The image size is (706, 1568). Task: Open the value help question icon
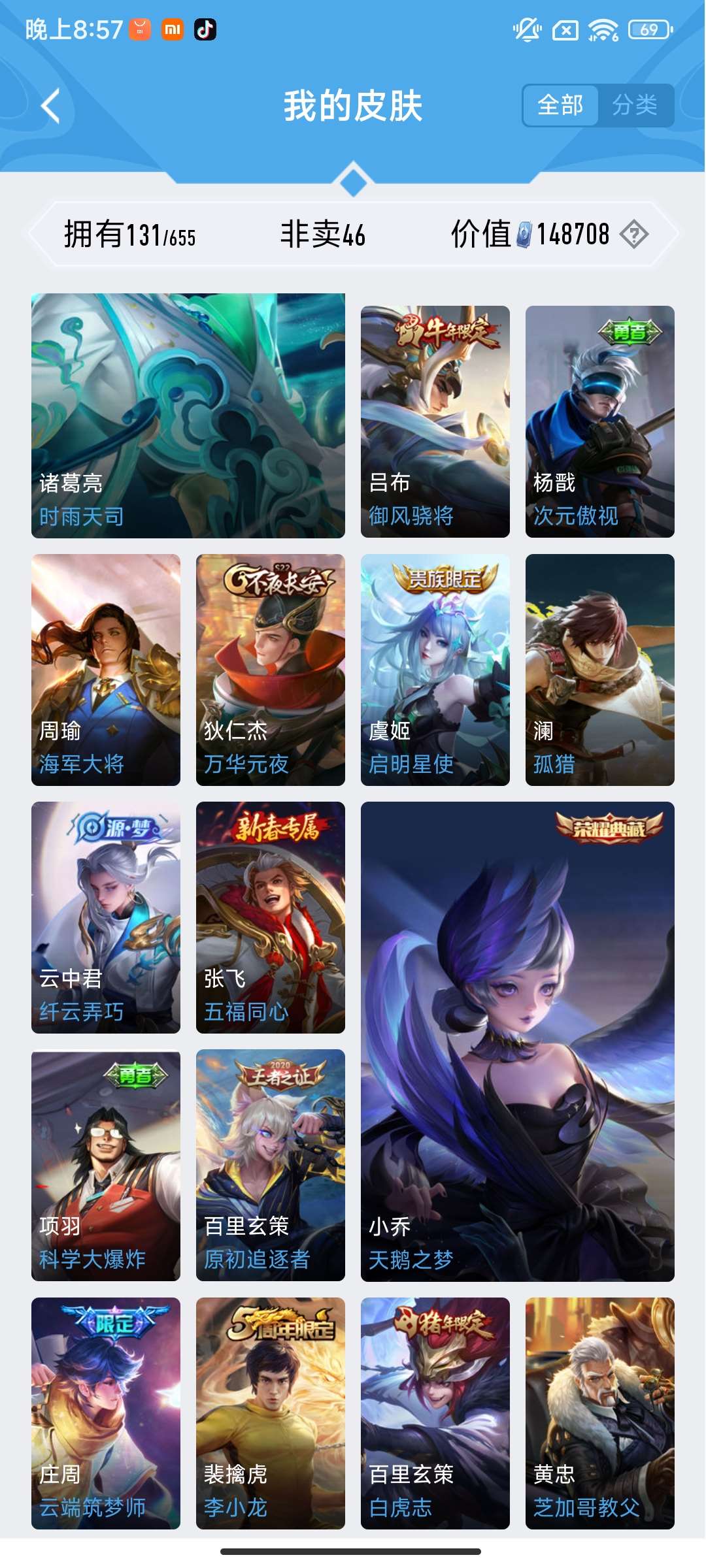(x=633, y=235)
